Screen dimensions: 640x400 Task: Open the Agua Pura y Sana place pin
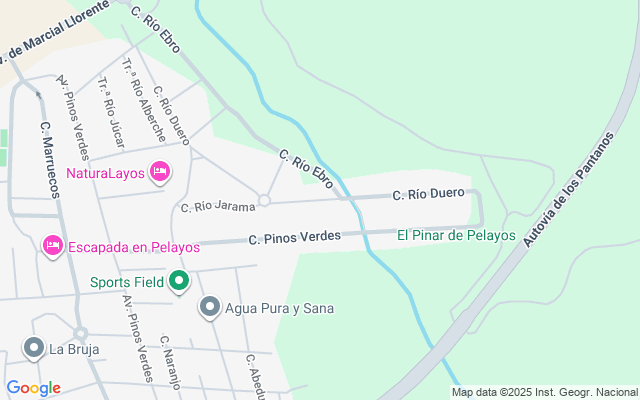tap(209, 307)
